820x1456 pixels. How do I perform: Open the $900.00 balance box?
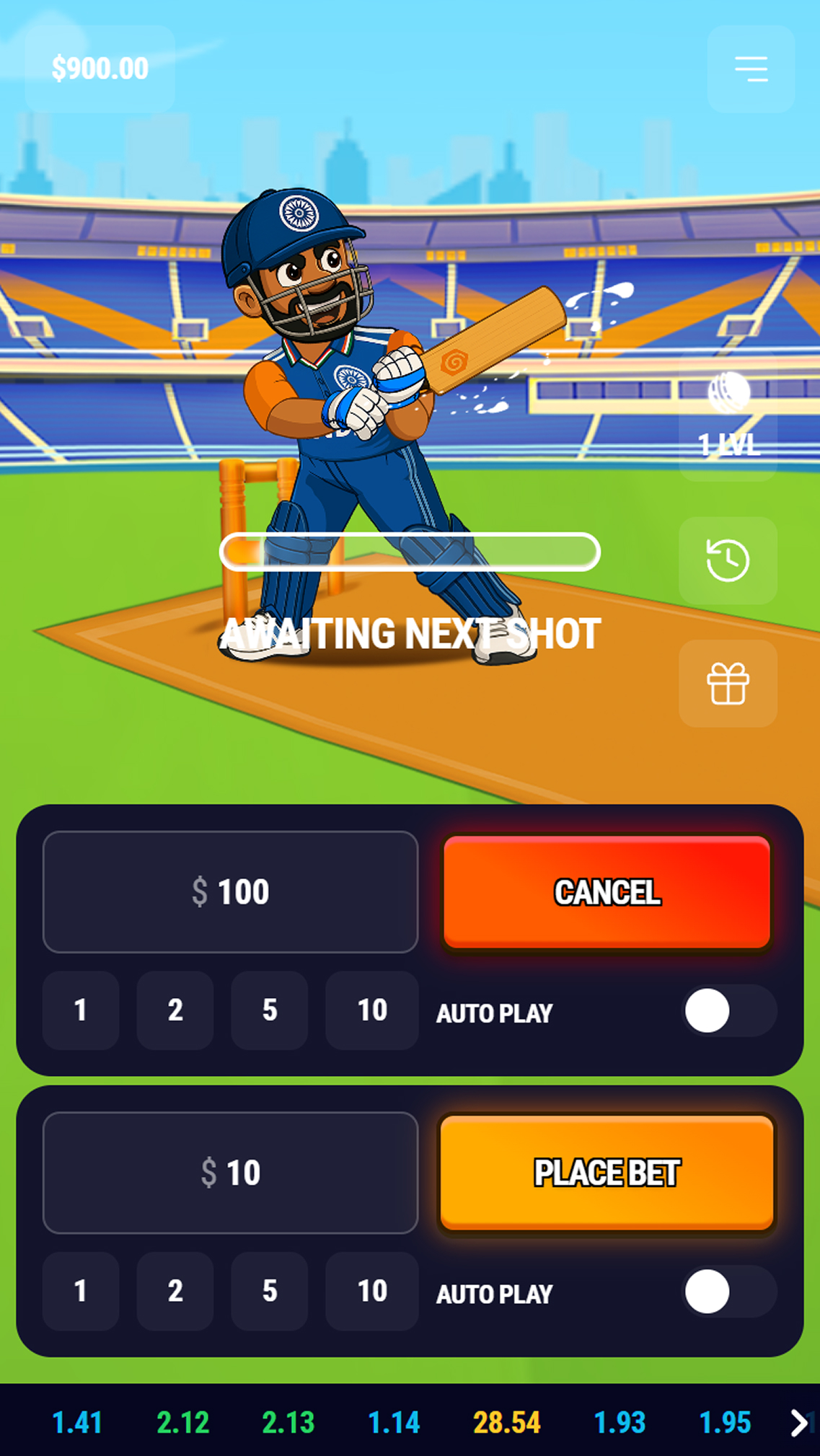coord(100,69)
